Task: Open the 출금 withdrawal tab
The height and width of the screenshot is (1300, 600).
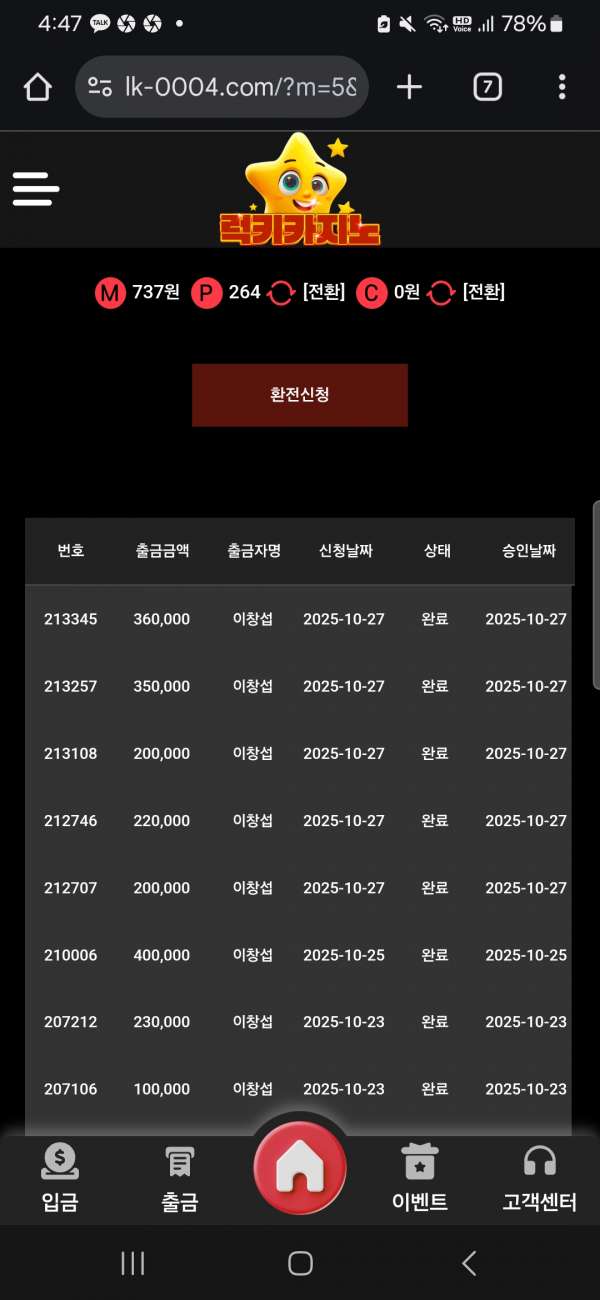Action: 180,1180
